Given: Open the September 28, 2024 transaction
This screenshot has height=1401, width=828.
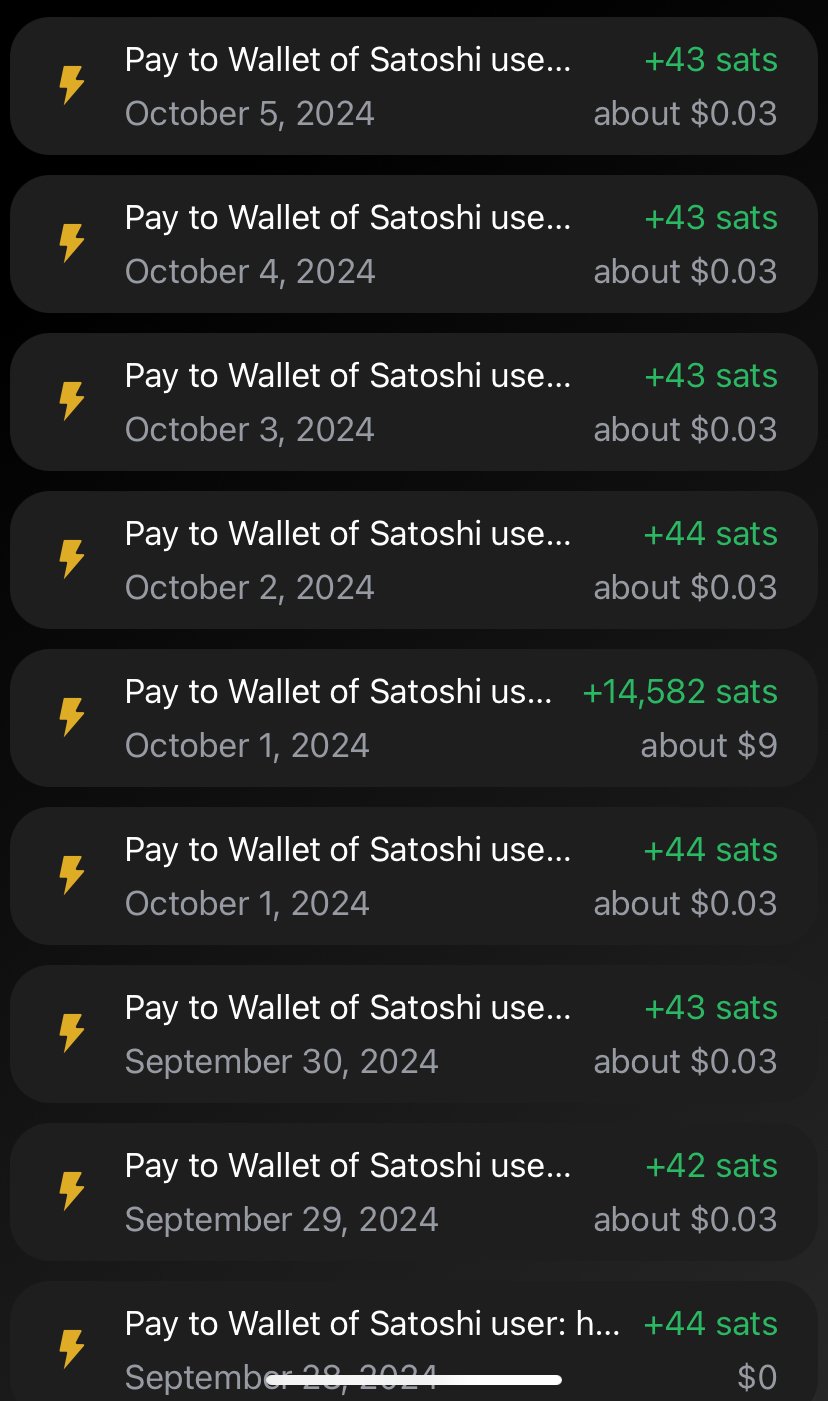Looking at the screenshot, I should point(414,1340).
